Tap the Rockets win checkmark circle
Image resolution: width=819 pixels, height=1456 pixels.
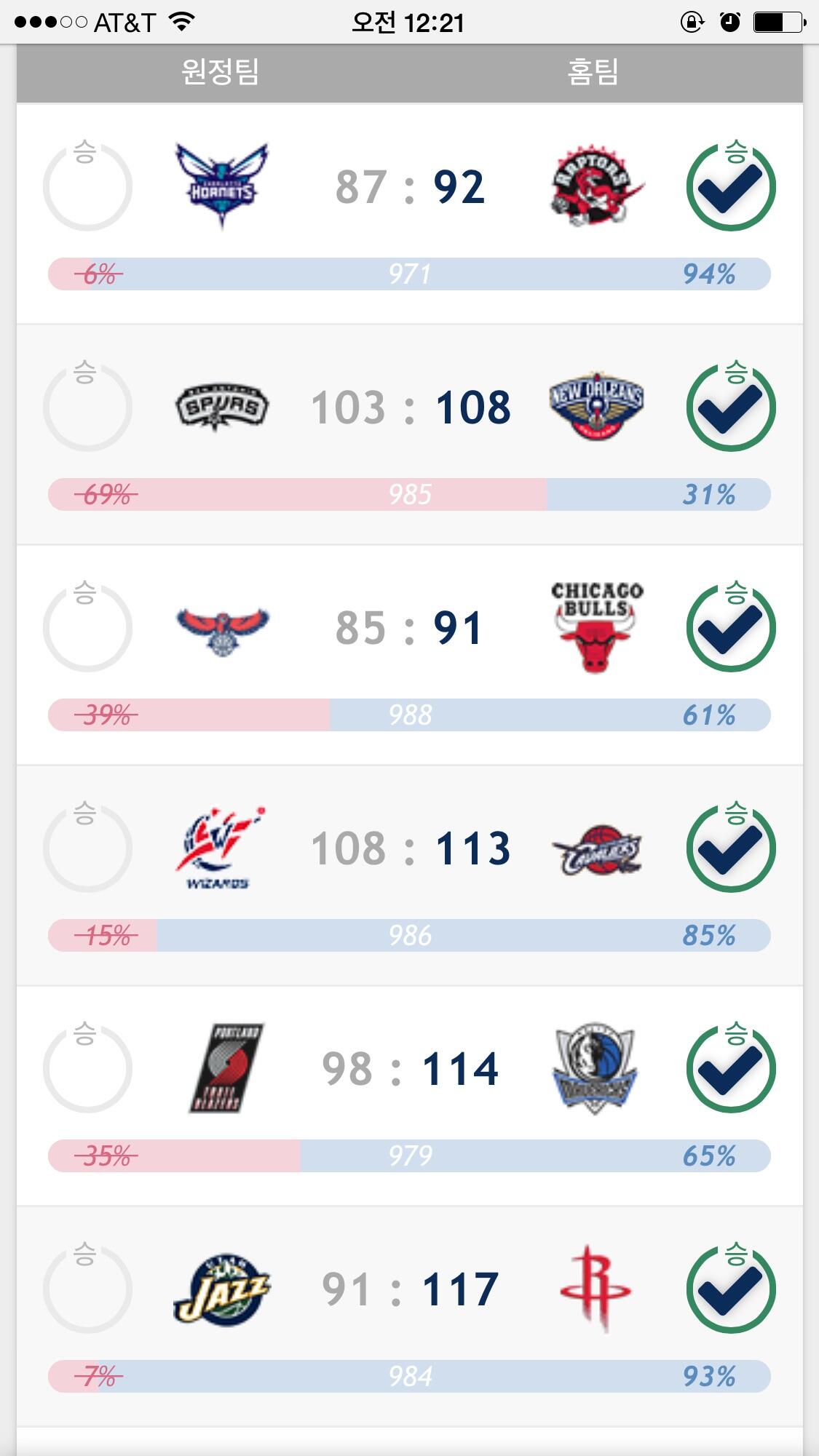(x=731, y=1289)
